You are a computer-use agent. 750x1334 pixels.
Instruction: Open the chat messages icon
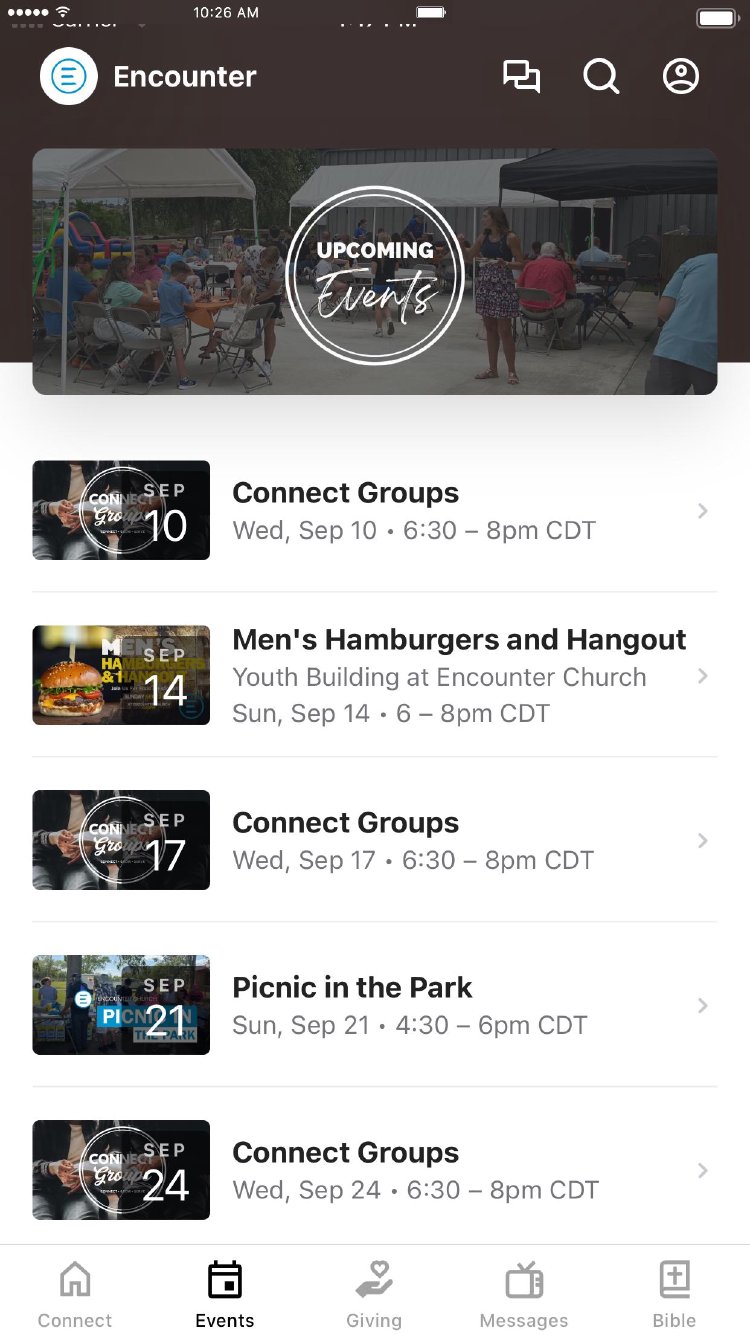521,77
